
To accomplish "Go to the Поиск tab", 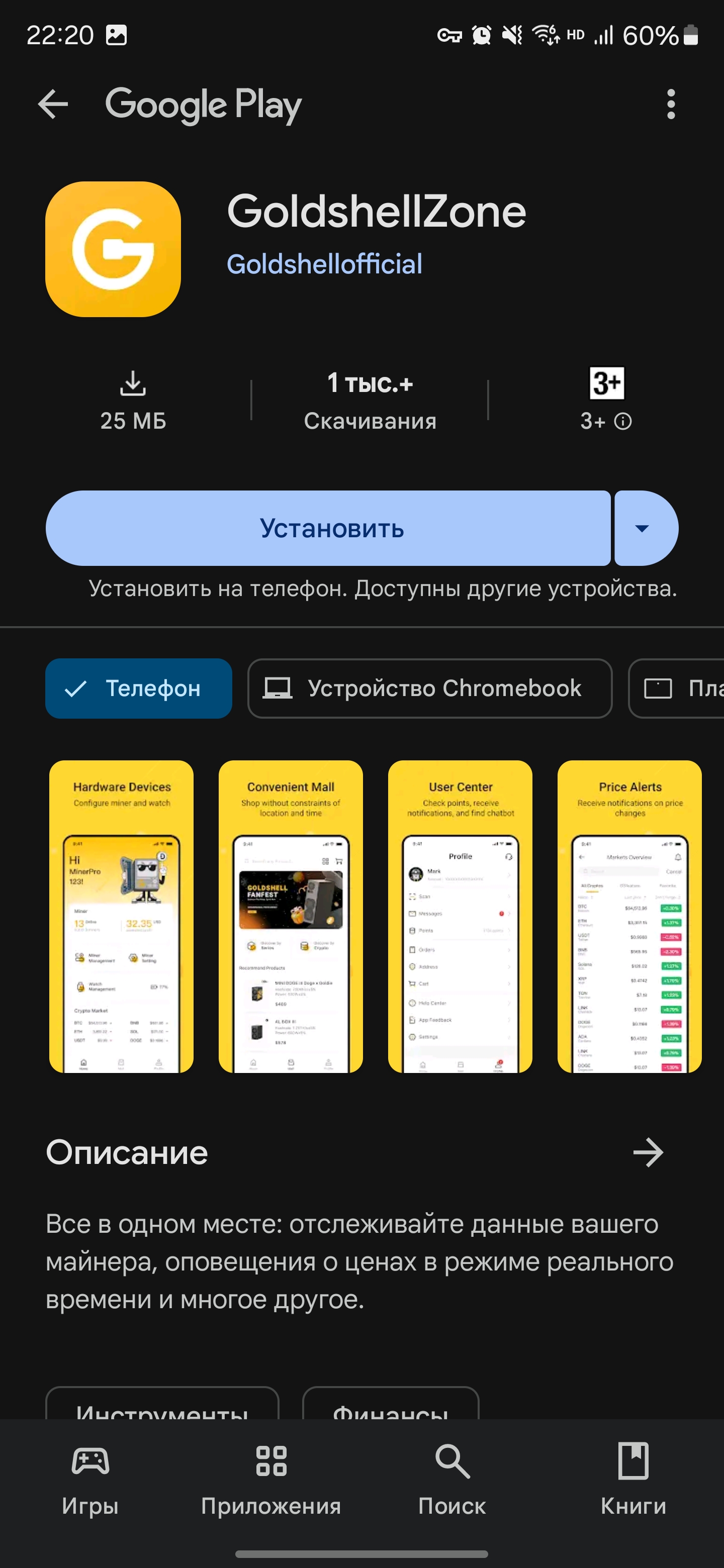I will (x=452, y=1480).
